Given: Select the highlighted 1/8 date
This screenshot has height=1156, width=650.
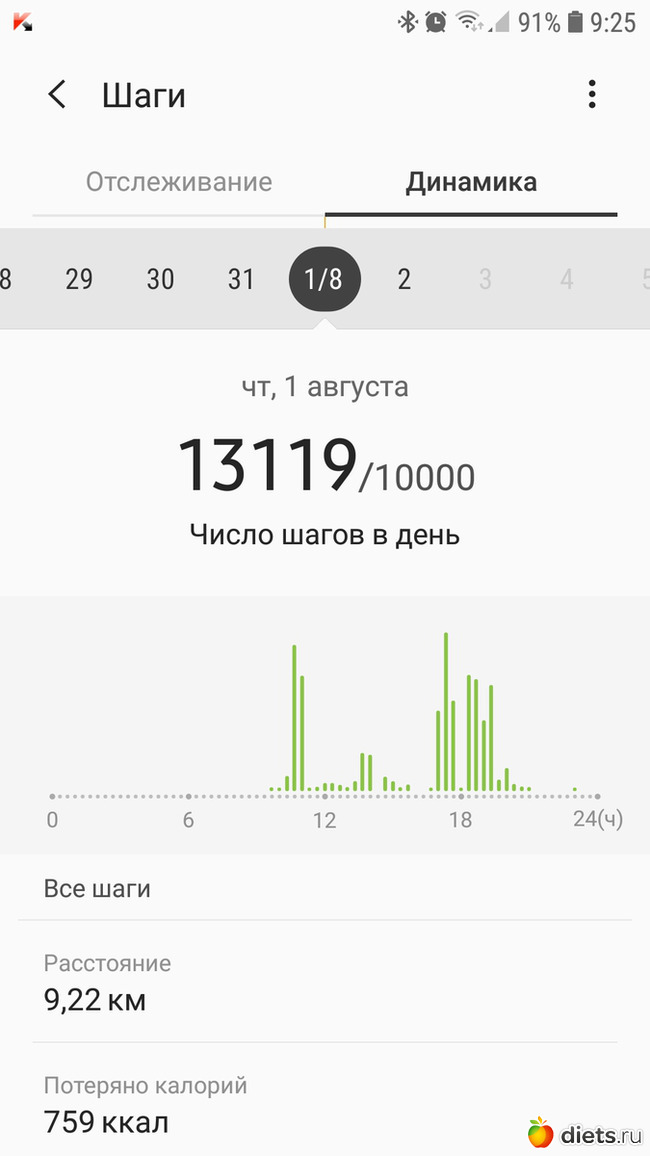Looking at the screenshot, I should (324, 279).
